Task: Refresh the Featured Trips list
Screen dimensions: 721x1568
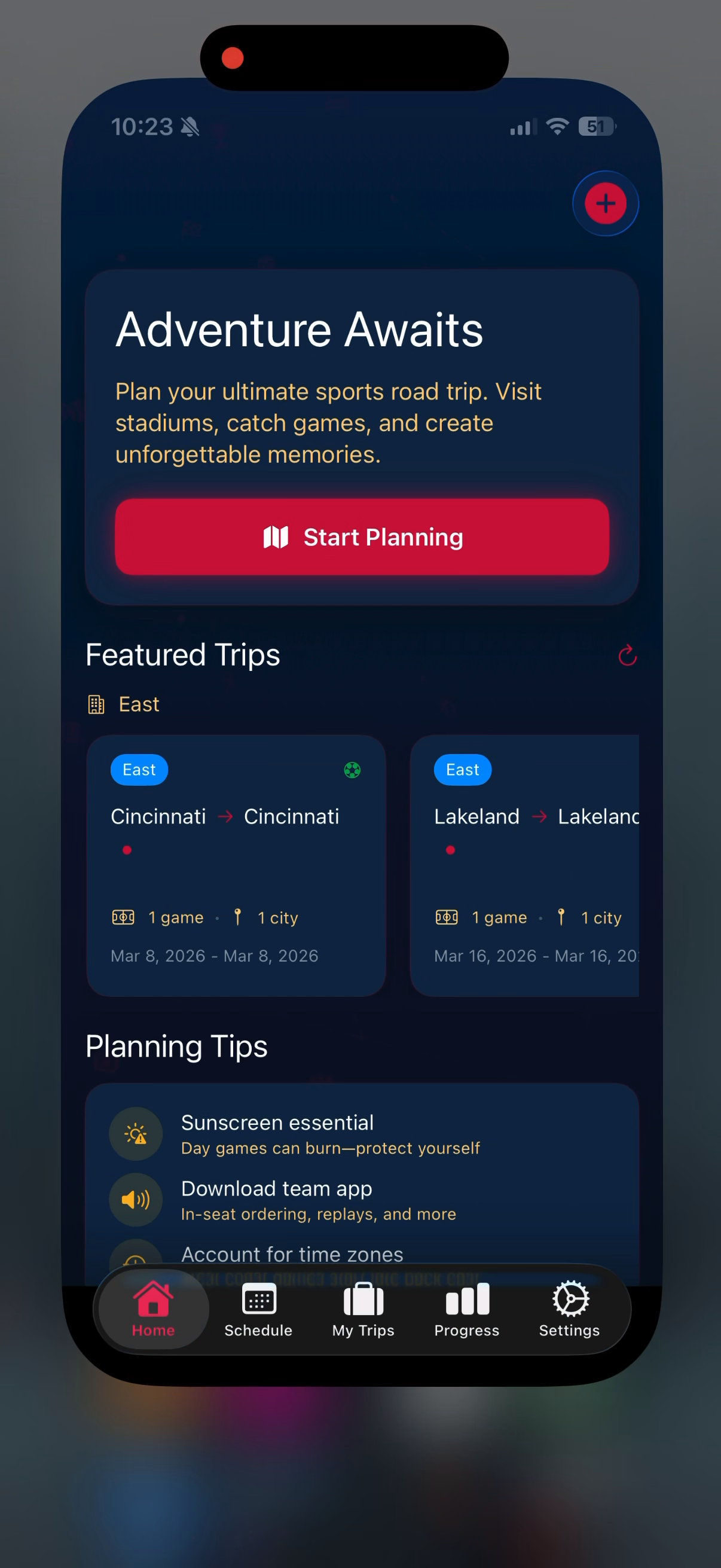Action: (x=627, y=655)
